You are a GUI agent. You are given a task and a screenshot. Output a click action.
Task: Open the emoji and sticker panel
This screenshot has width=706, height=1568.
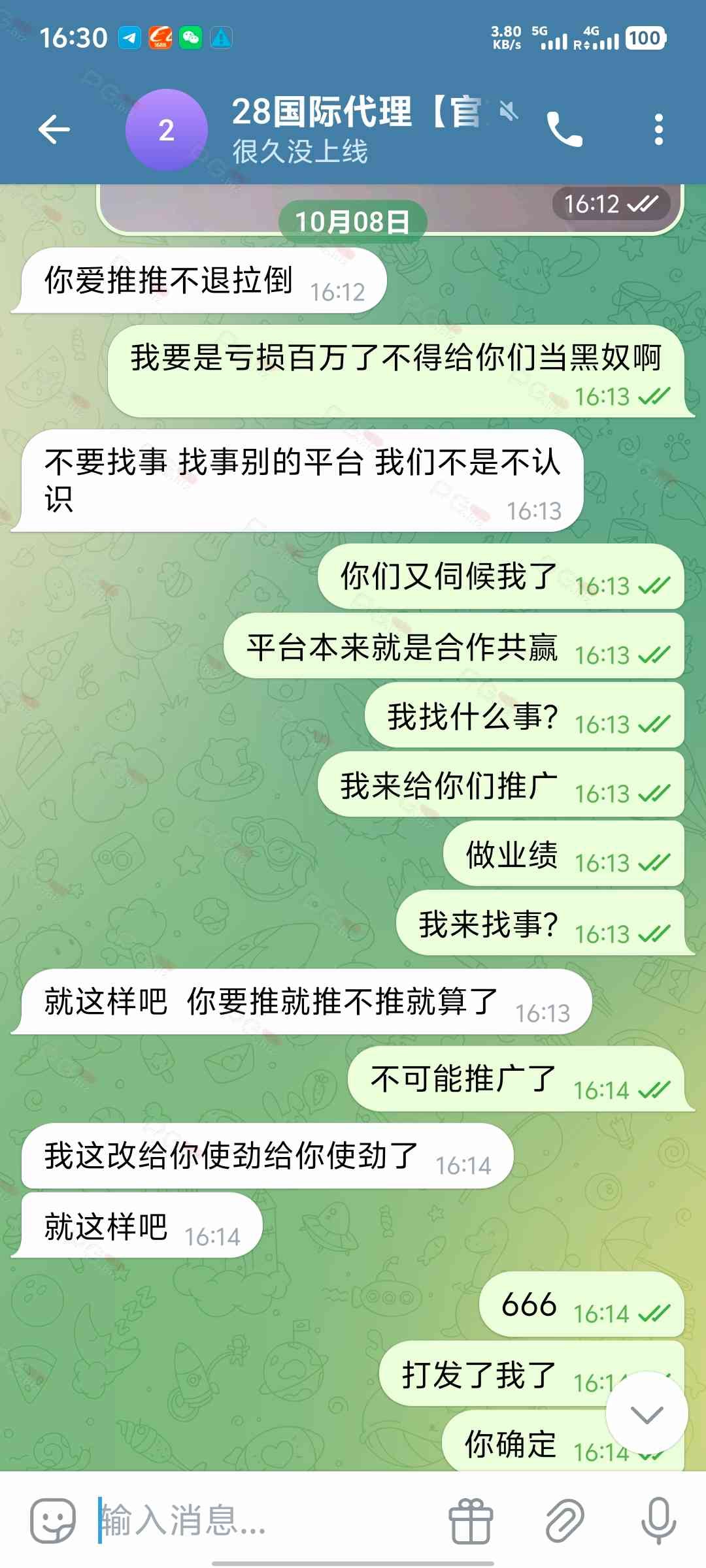pyautogui.click(x=53, y=1520)
